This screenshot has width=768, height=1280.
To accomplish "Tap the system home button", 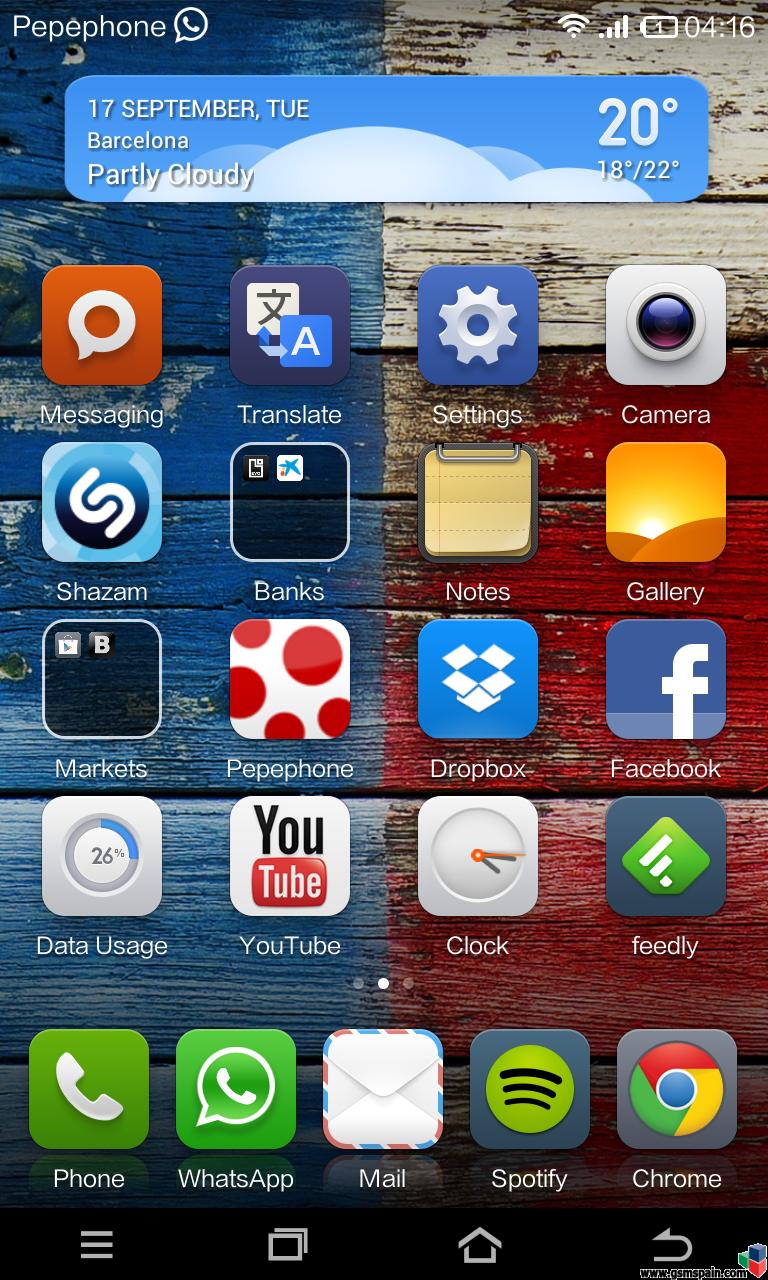I will pos(479,1245).
